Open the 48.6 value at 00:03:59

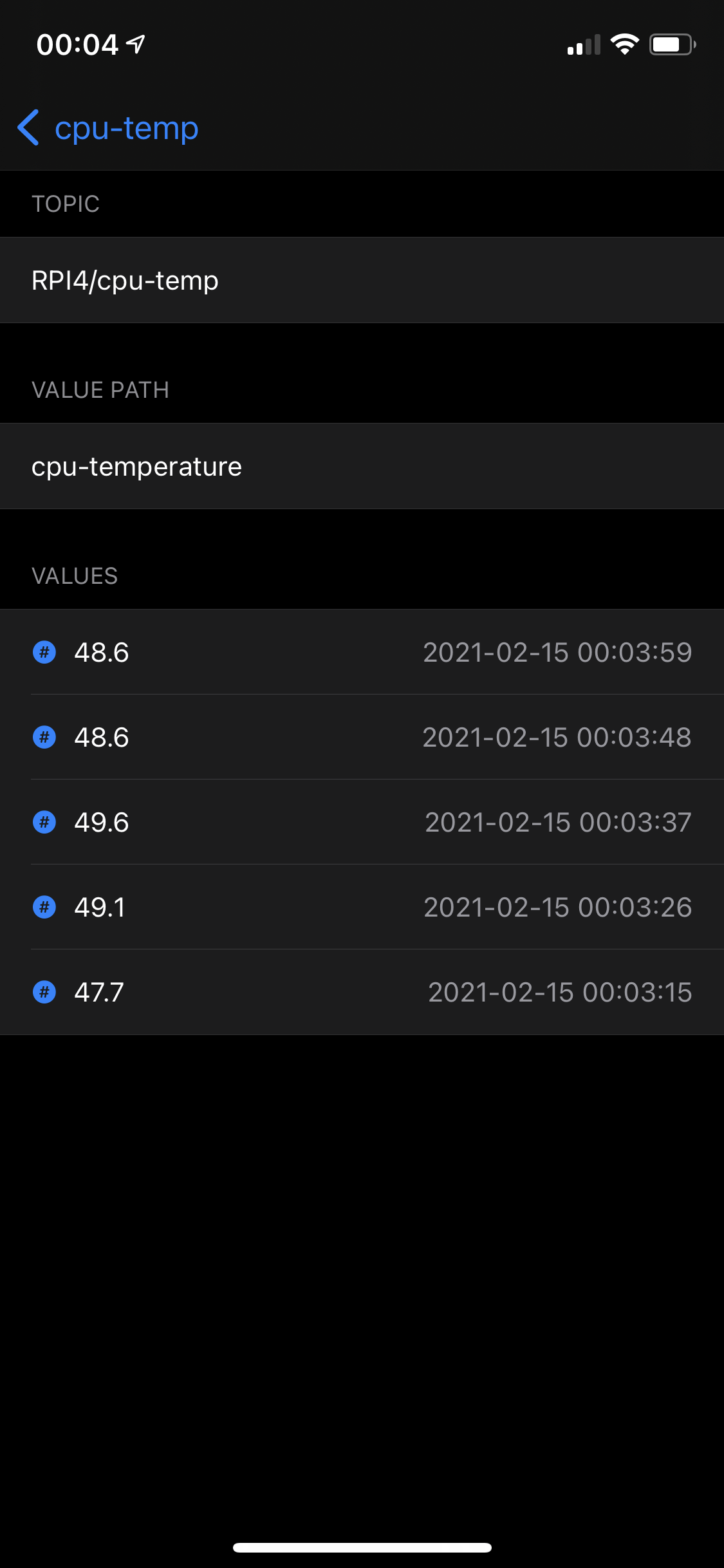[362, 652]
